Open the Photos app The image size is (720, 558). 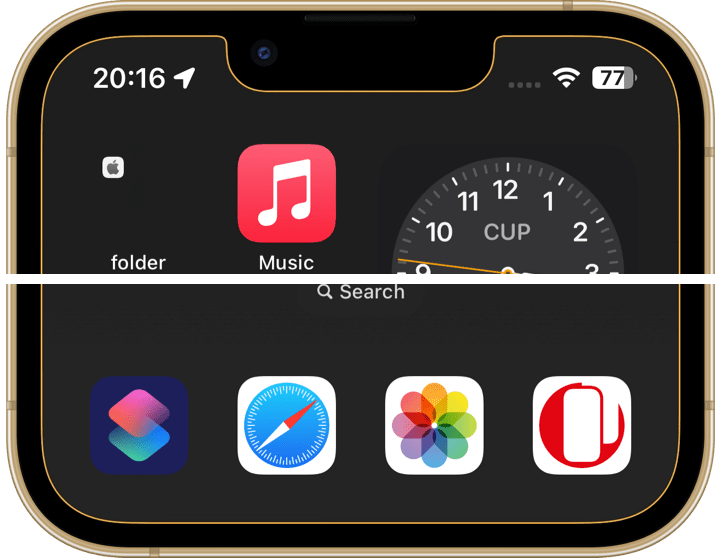[434, 425]
